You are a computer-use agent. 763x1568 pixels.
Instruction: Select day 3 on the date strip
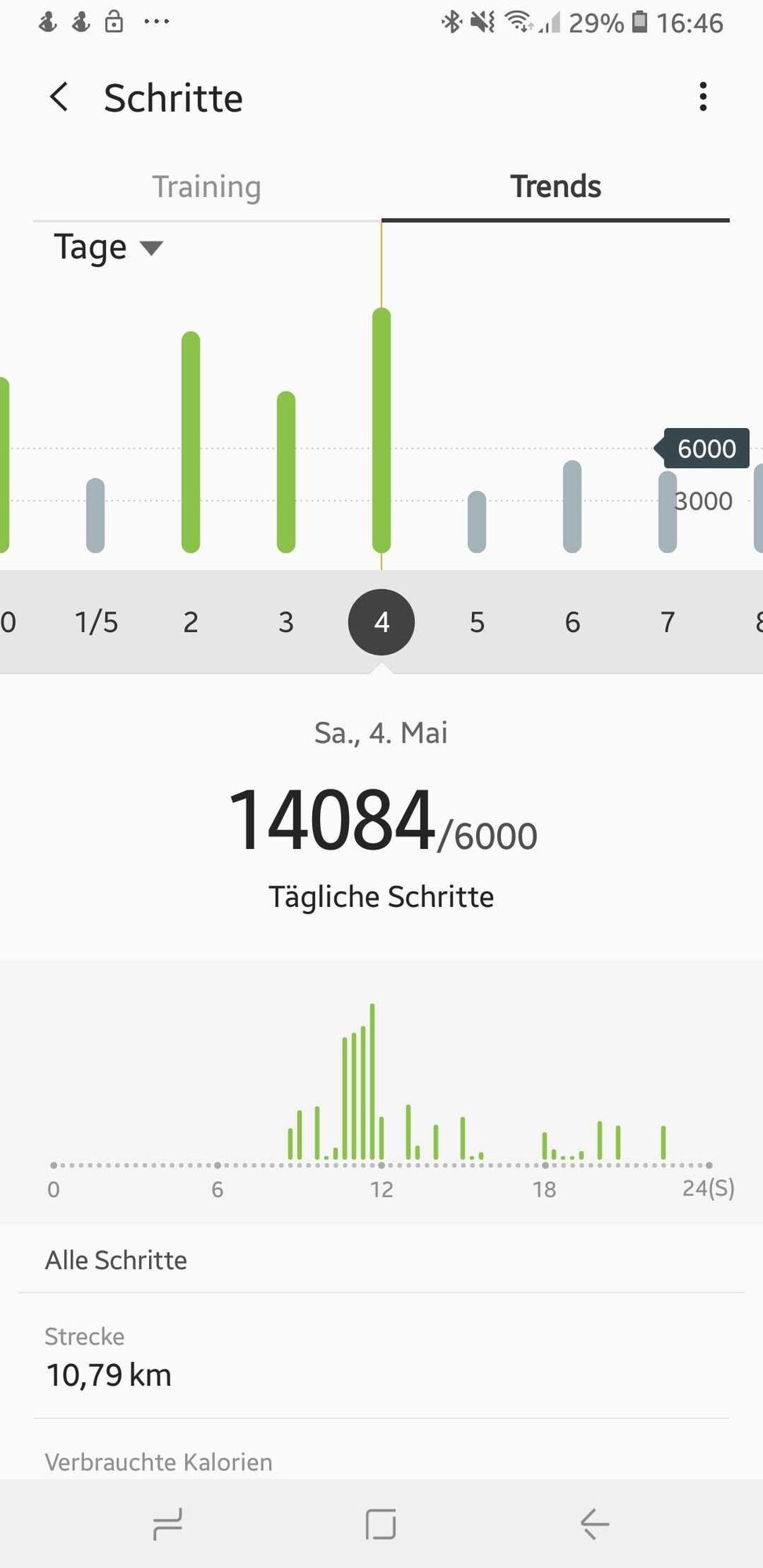[286, 622]
